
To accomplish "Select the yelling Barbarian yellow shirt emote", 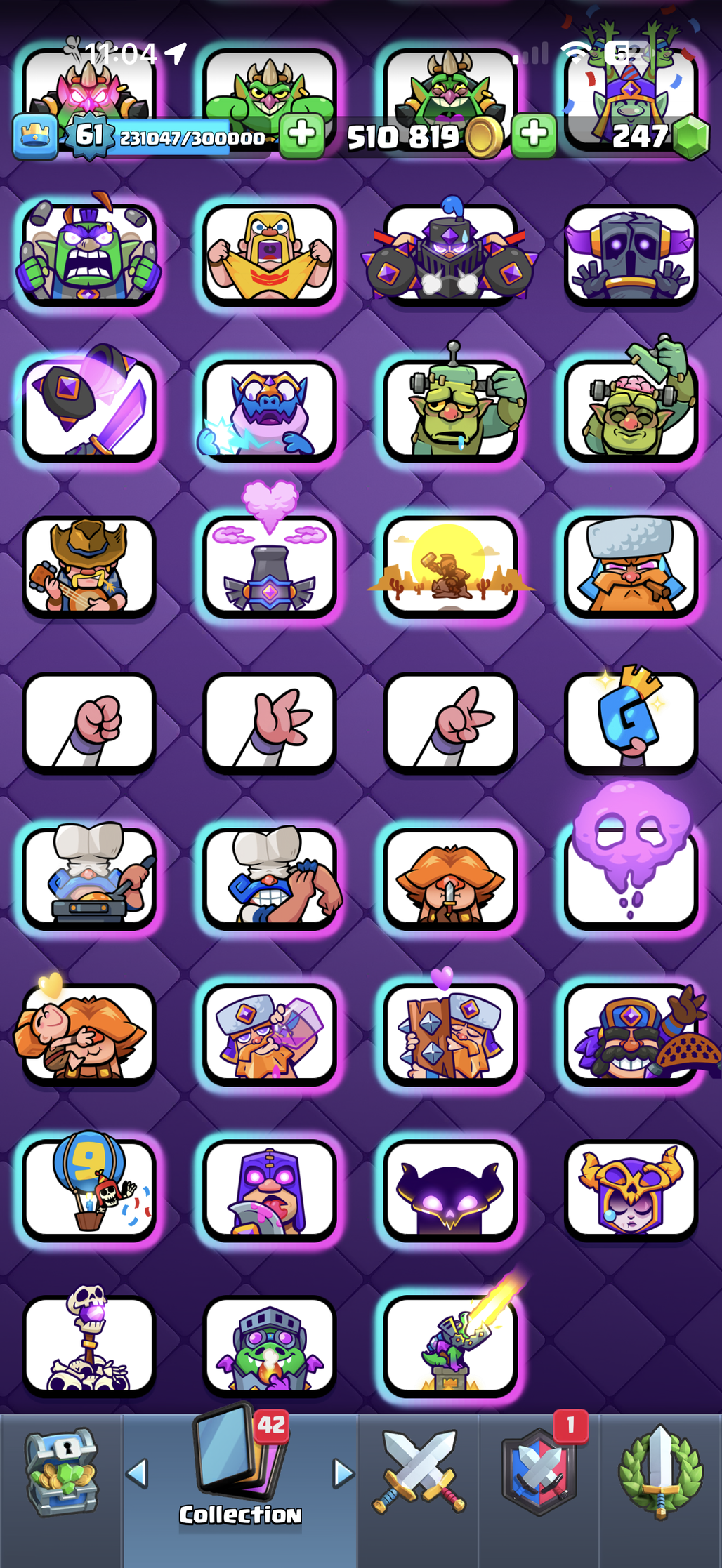I will click(x=270, y=255).
